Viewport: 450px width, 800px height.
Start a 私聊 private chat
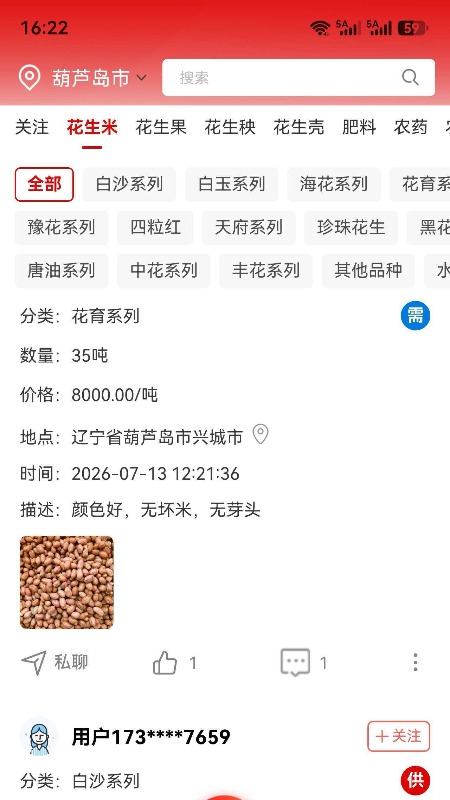tap(55, 663)
